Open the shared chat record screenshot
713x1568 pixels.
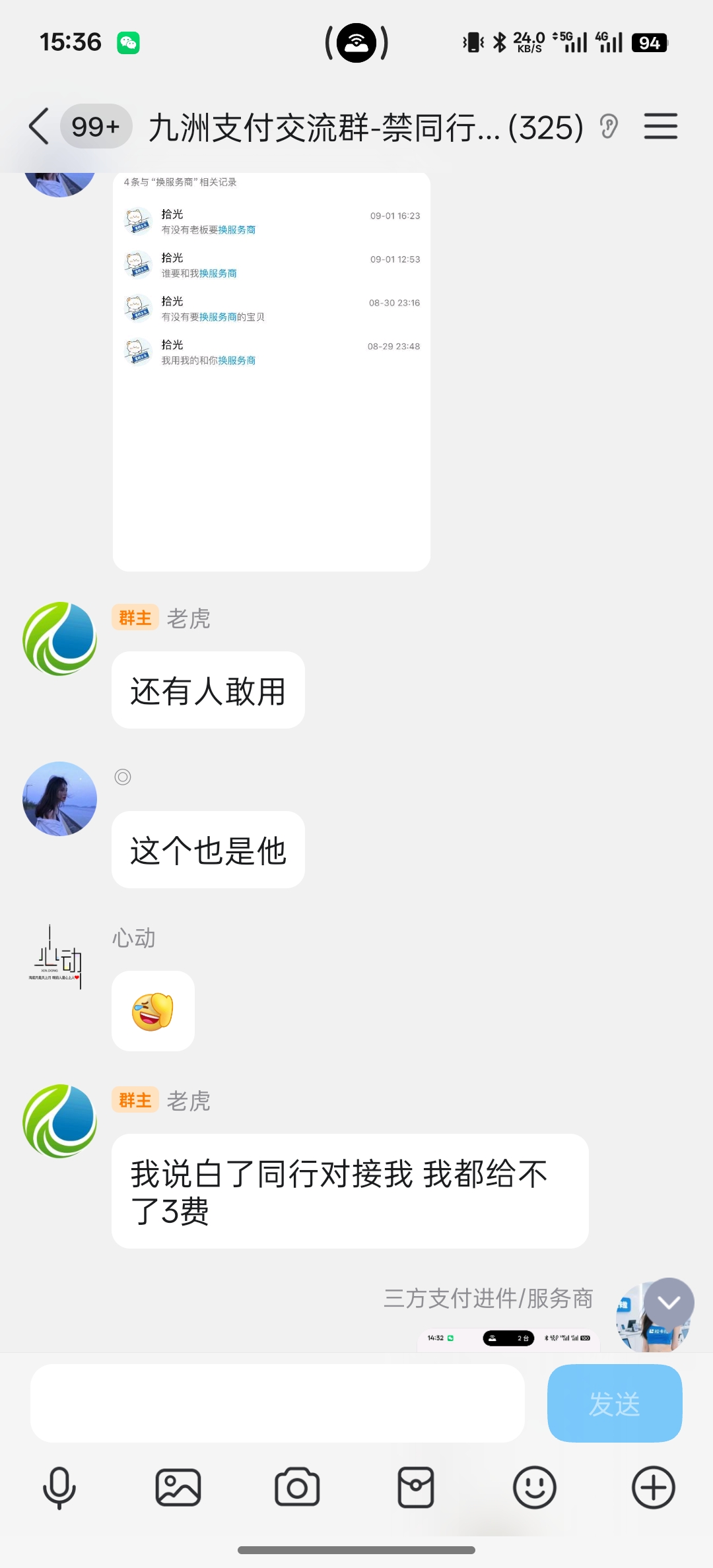pos(271,370)
